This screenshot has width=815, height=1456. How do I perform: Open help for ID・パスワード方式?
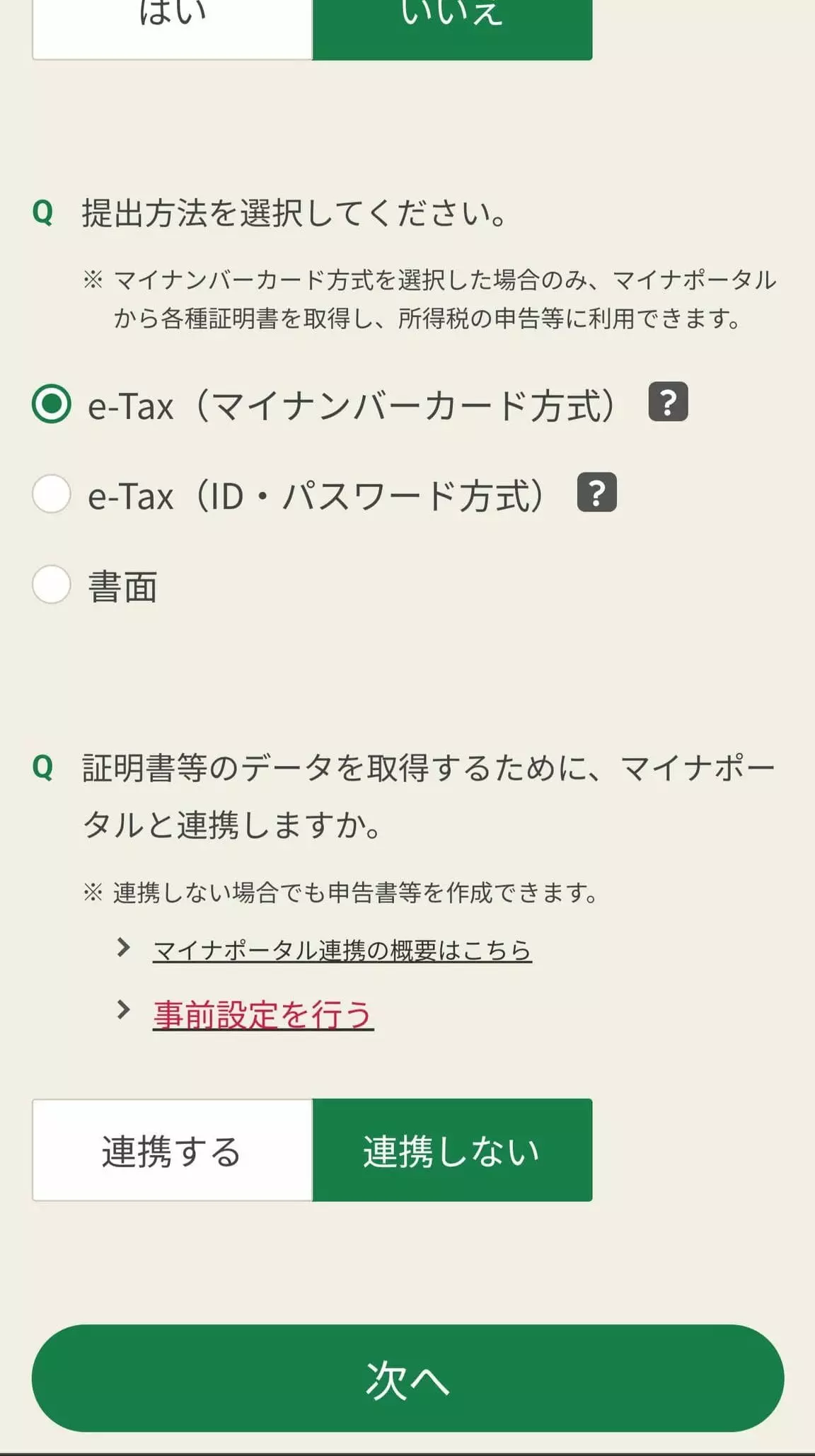[x=597, y=492]
